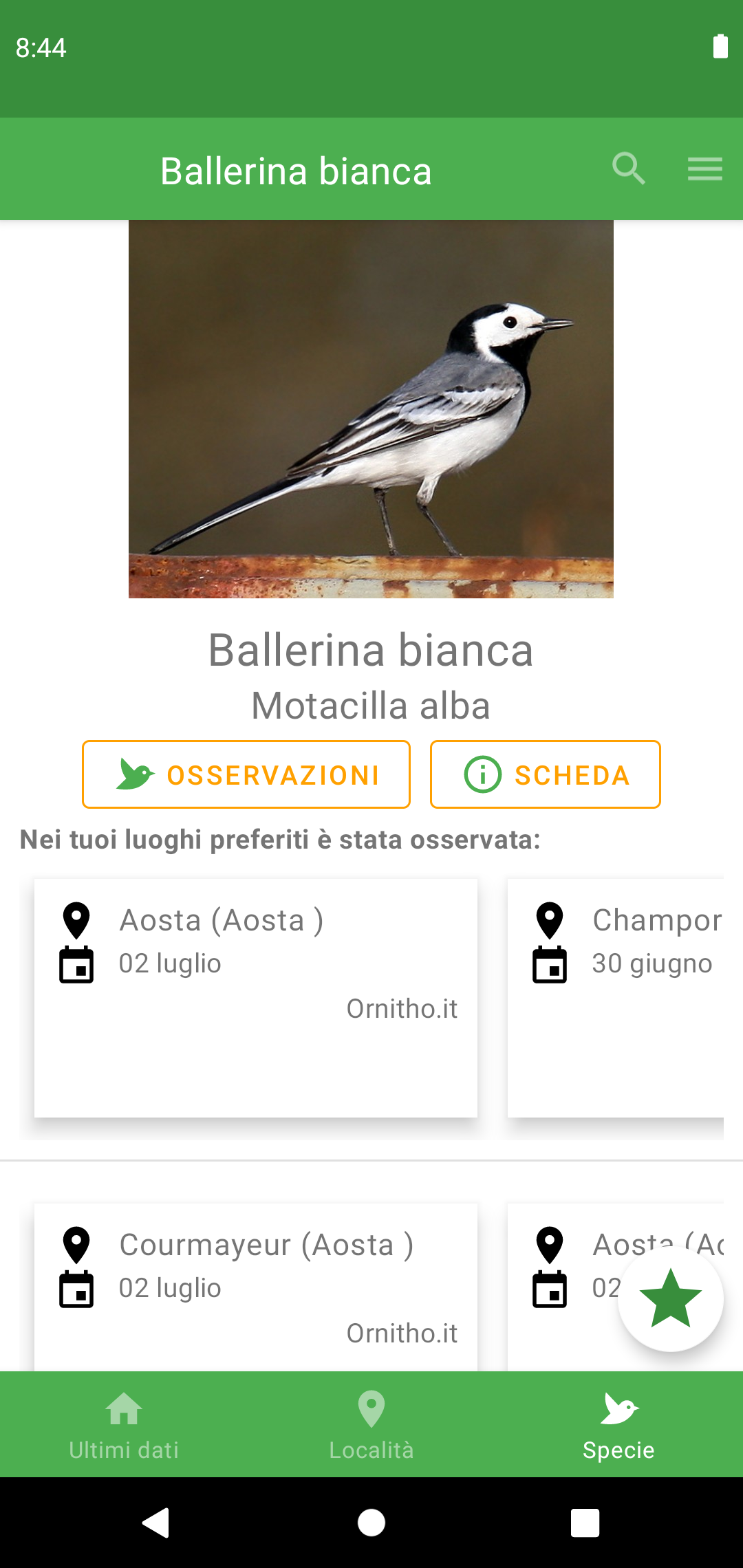Open the Aosta 02 luglio favorite place card
The image size is (743, 1568).
255,997
